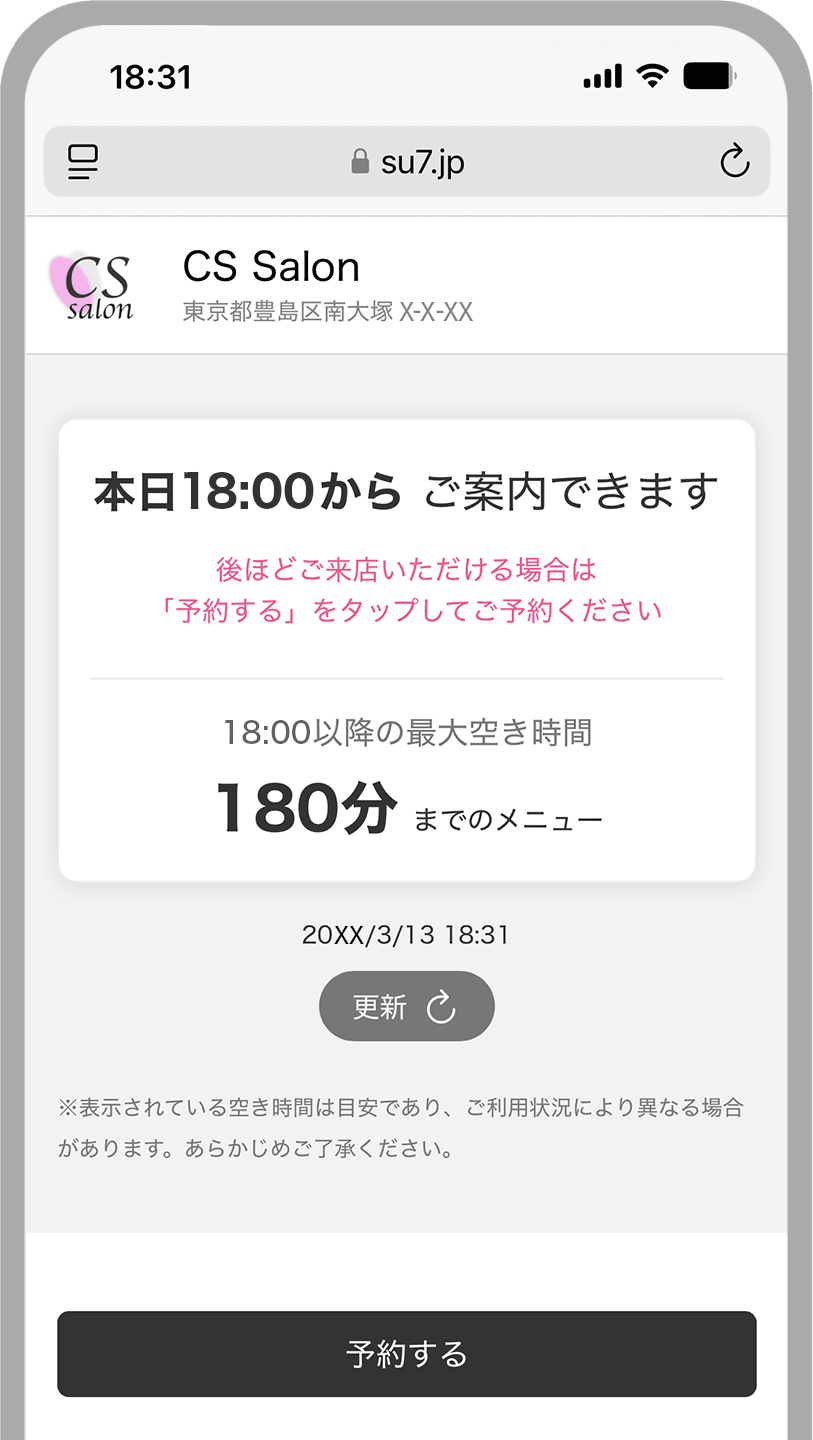
Task: Tap the 予約する button to book
Action: pos(406,1354)
